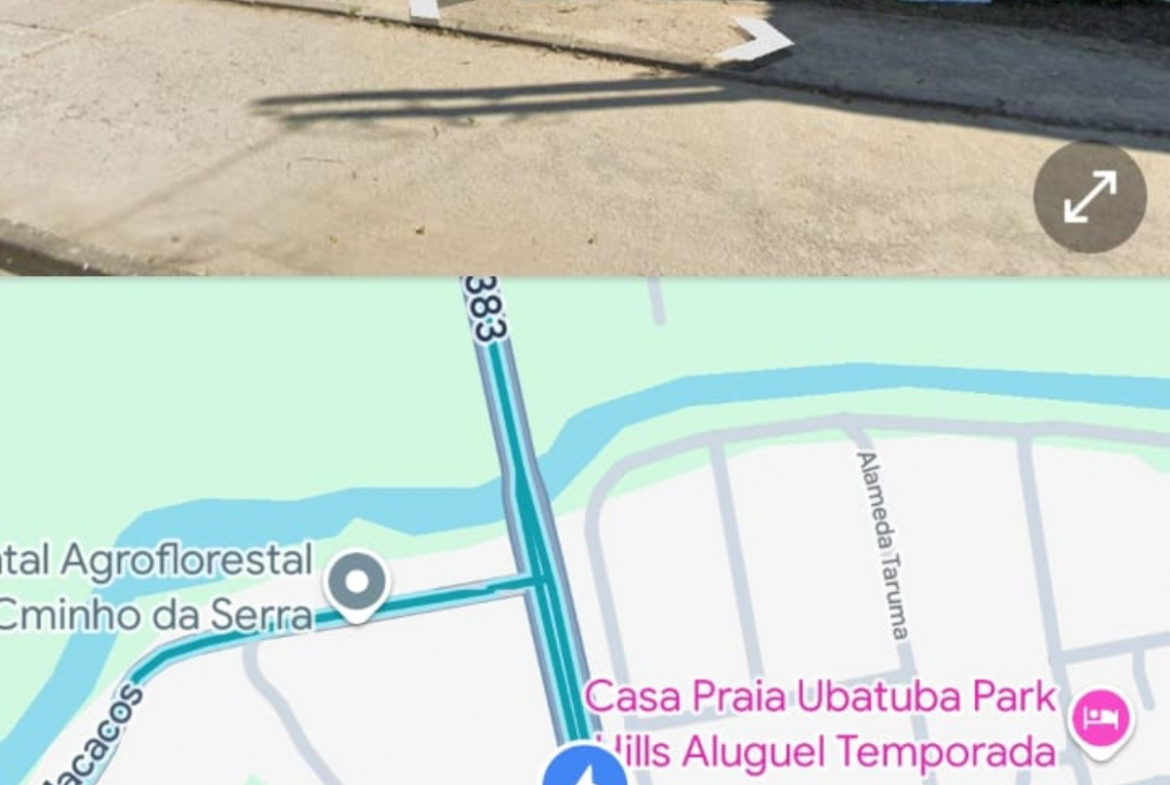Screen dimensions: 1170x785
Task: Tap the blue current-position arrow marker
Action: (x=585, y=770)
